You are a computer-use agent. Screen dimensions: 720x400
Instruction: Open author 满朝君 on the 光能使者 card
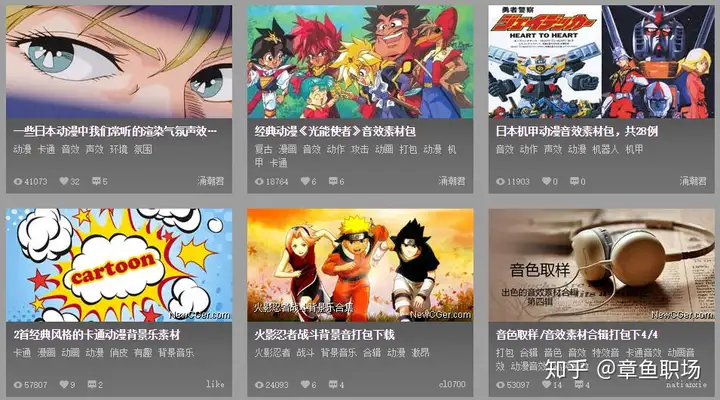(452, 181)
